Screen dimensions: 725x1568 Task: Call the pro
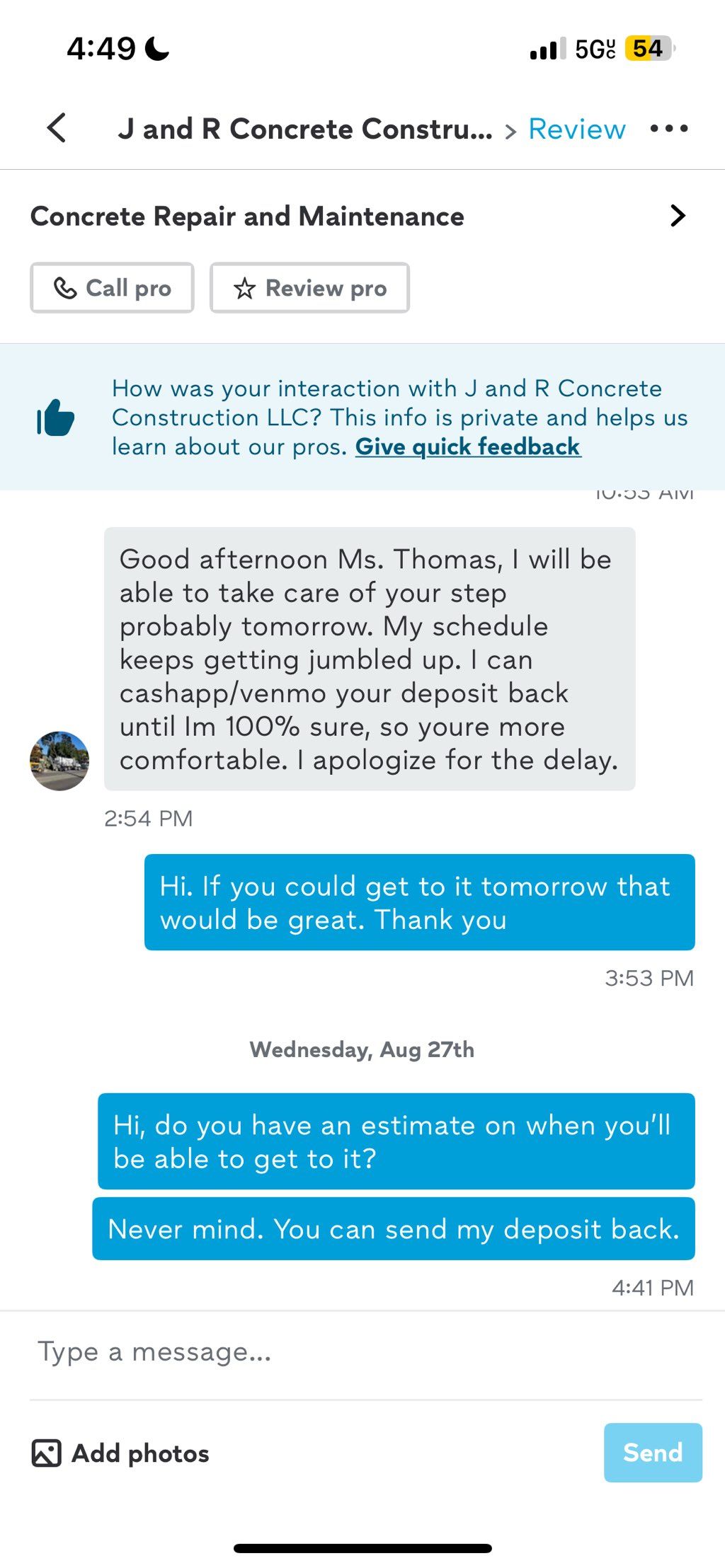pos(112,288)
